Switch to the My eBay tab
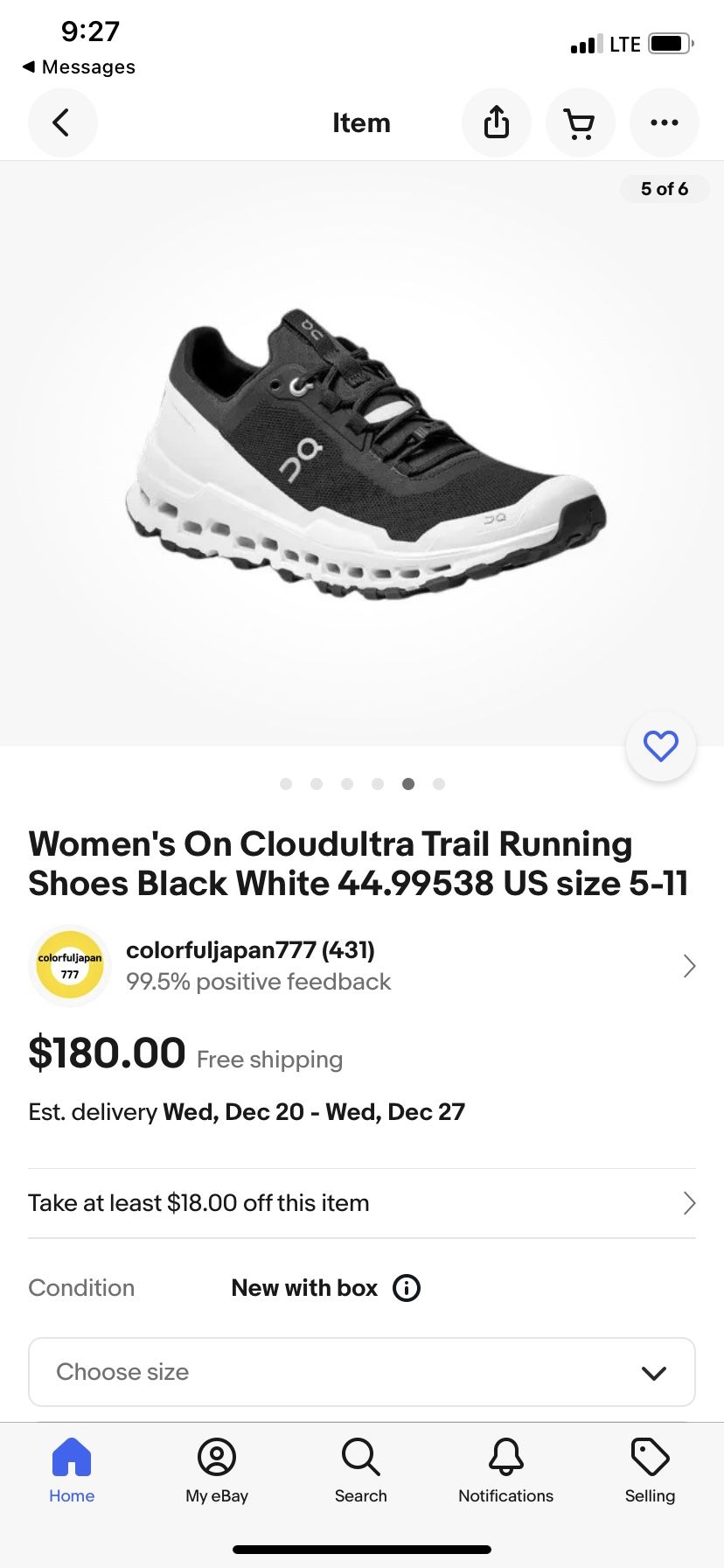Viewport: 724px width, 1568px height. pyautogui.click(x=217, y=1471)
